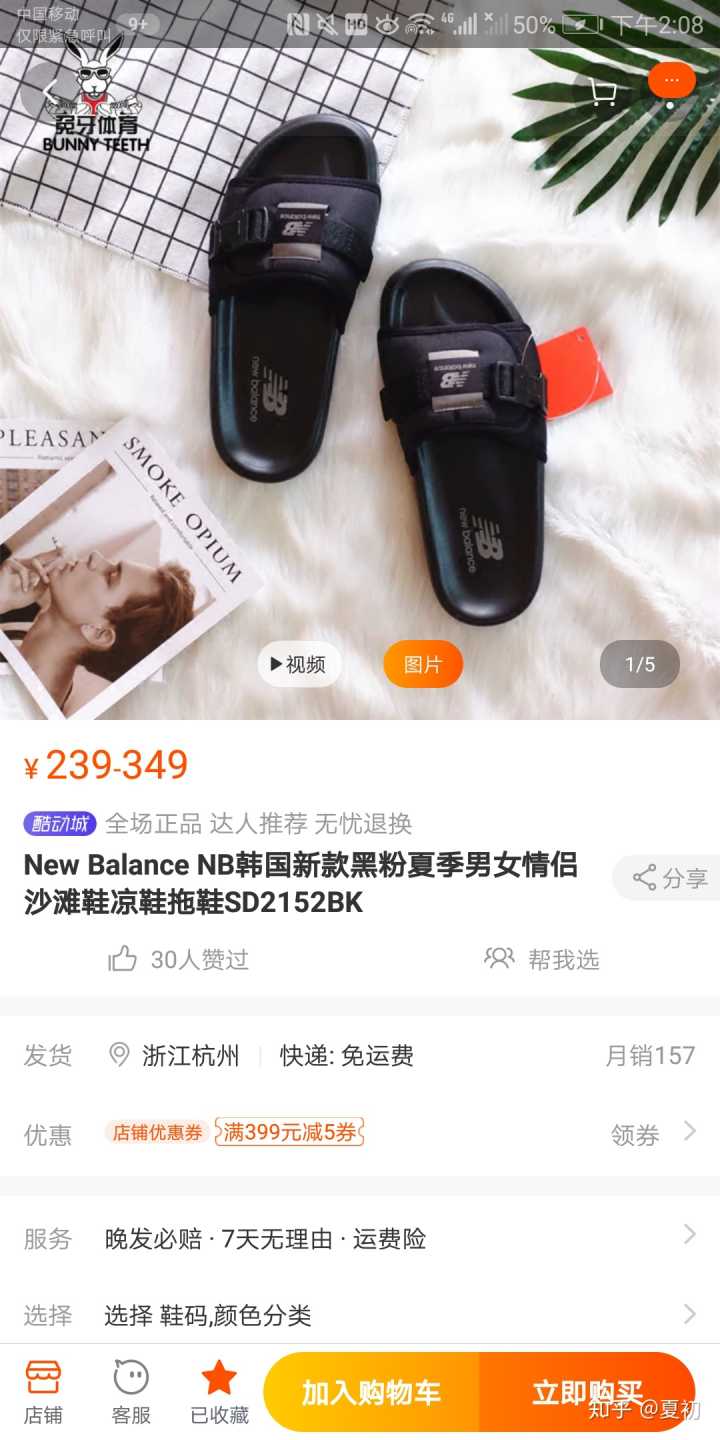
Task: Claim the store coupon via 领券
Action: coord(650,1134)
